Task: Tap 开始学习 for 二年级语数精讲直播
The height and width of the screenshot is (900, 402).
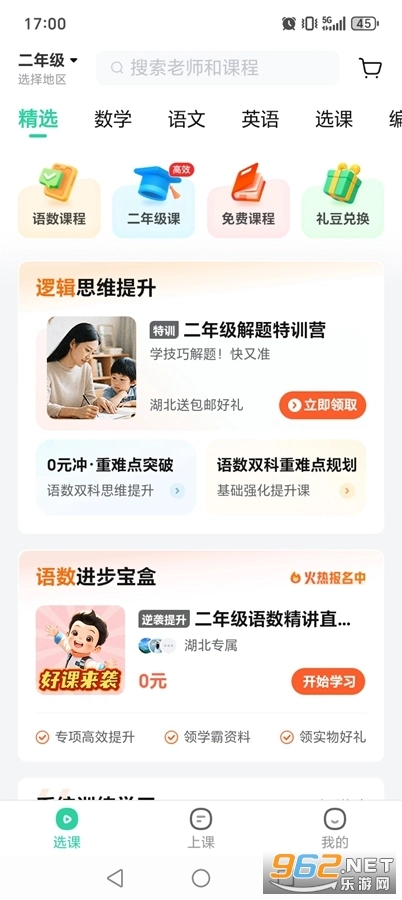Action: (x=328, y=681)
